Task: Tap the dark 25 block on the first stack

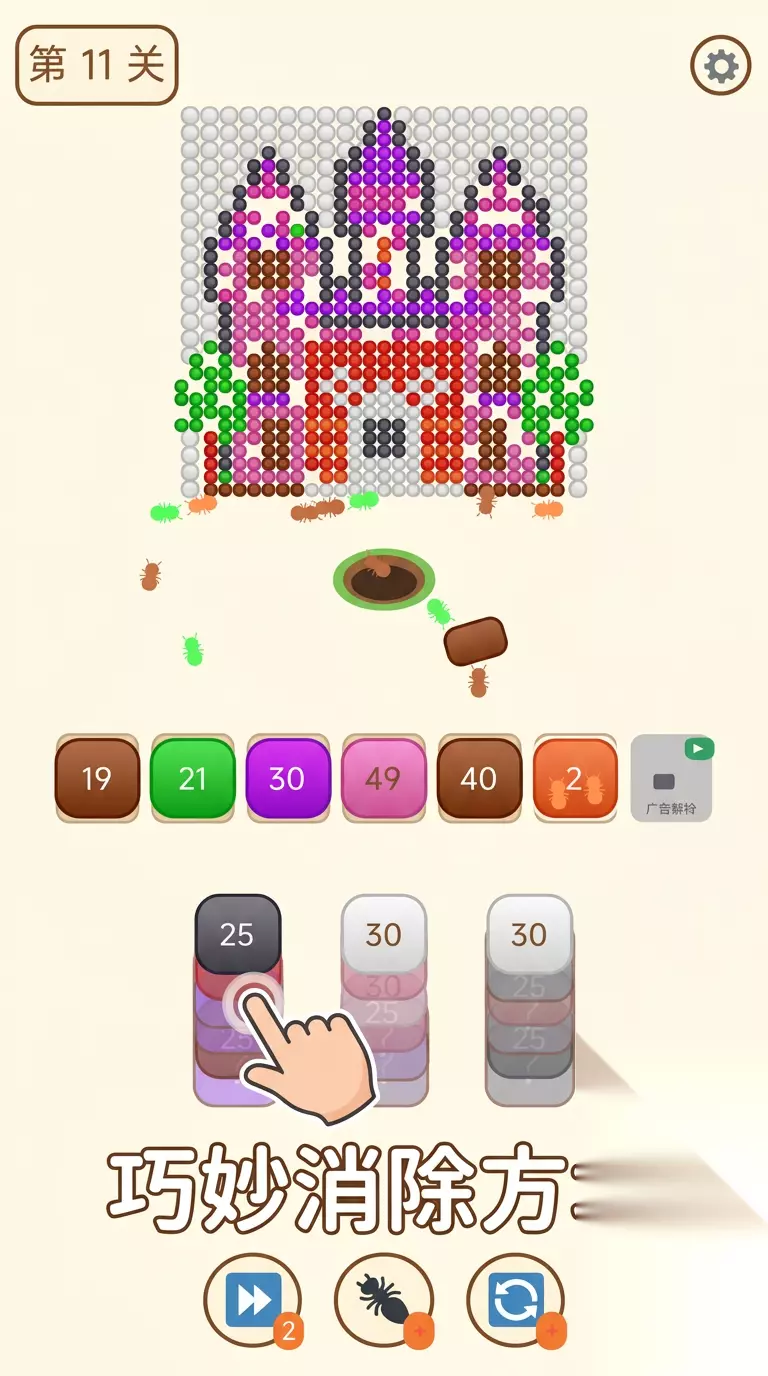Action: pyautogui.click(x=237, y=935)
